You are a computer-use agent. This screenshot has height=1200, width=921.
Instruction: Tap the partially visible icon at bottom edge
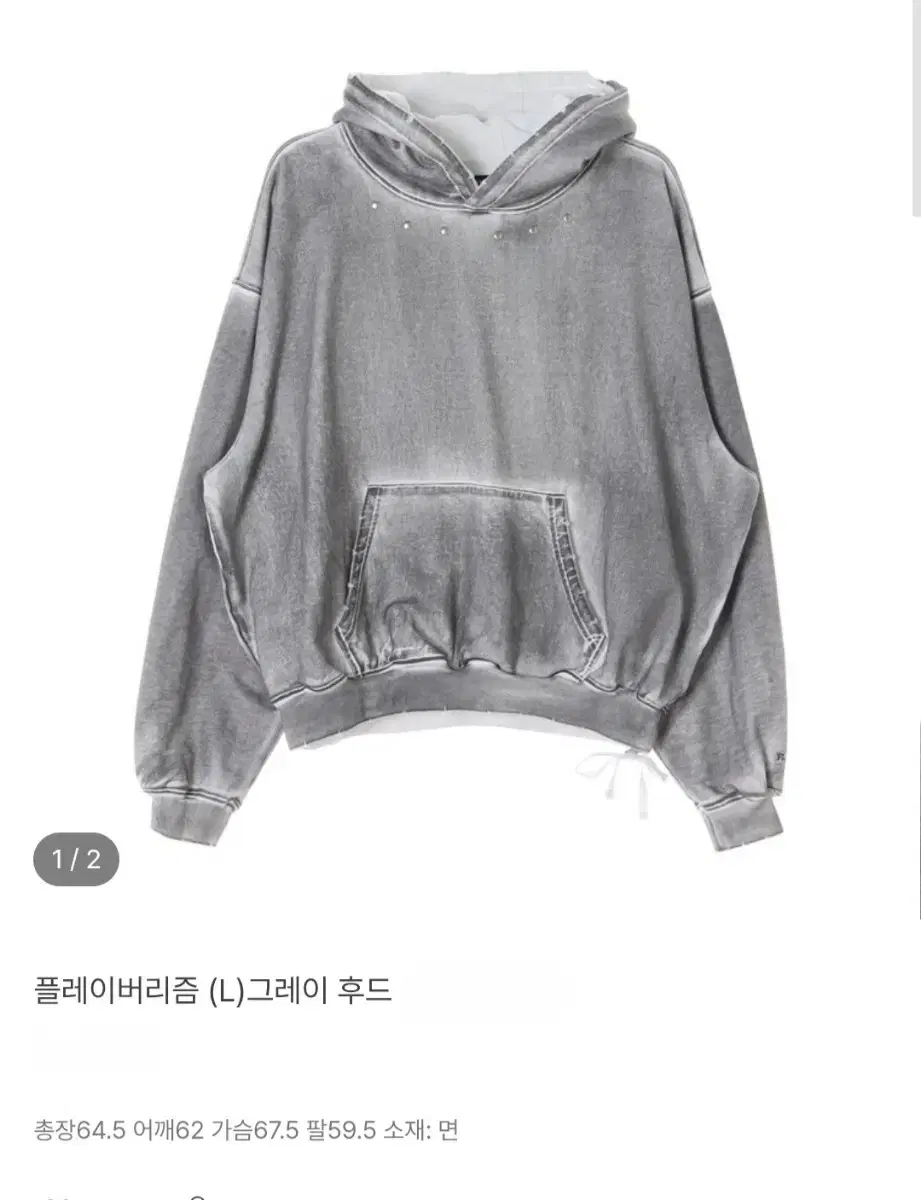[195, 1196]
